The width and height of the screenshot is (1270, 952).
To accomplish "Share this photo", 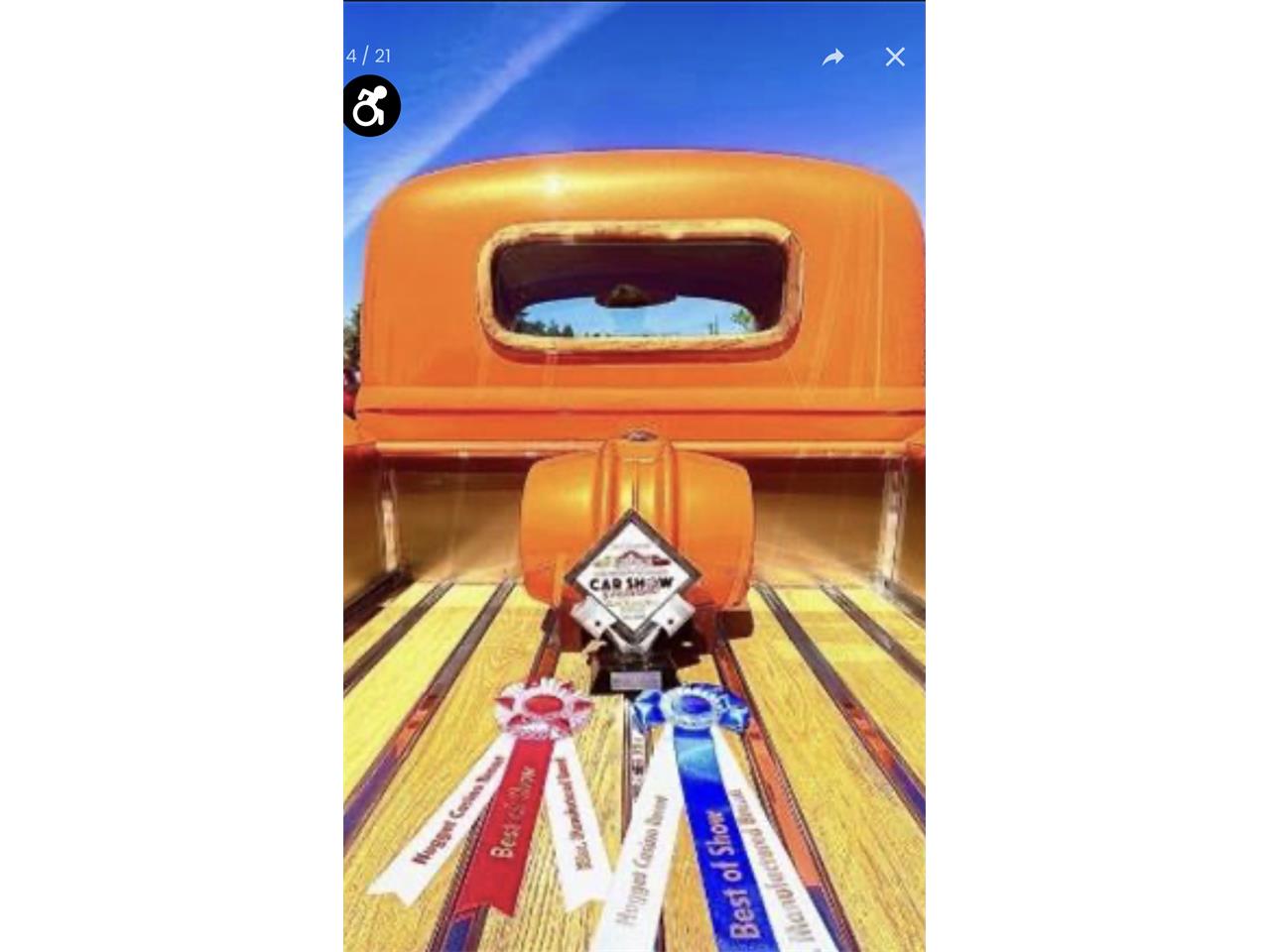I will click(832, 58).
